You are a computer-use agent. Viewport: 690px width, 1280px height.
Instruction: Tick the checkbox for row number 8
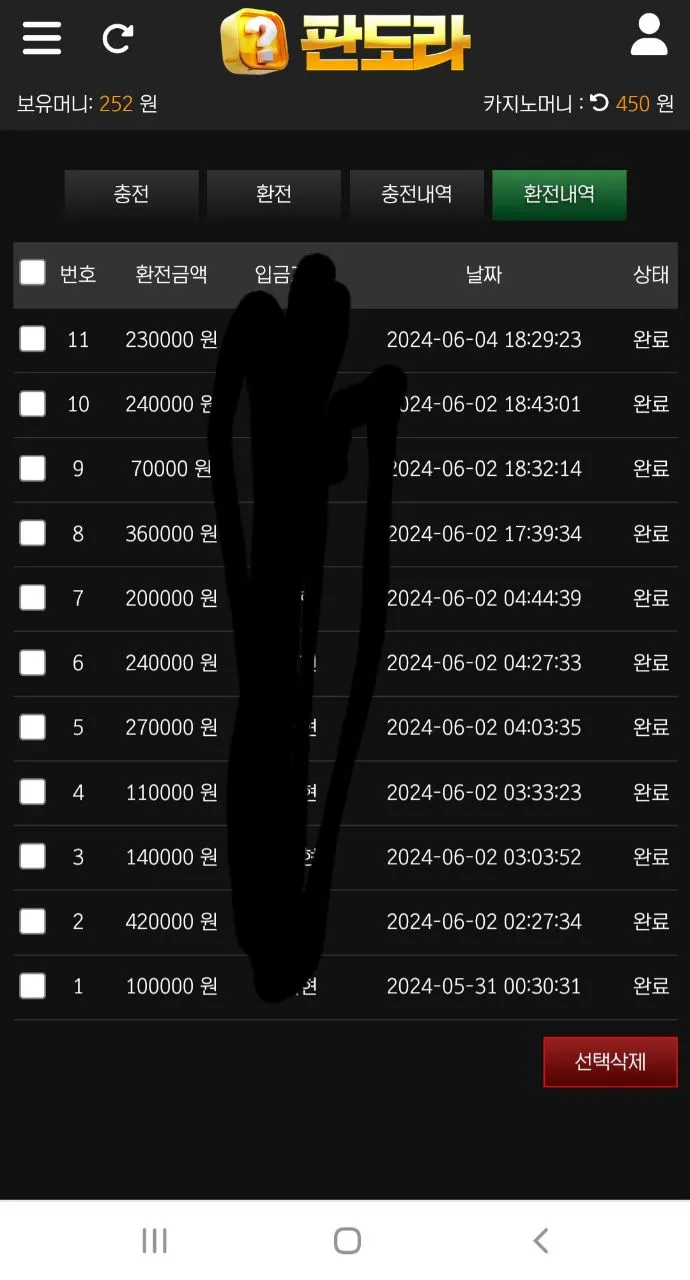(33, 533)
